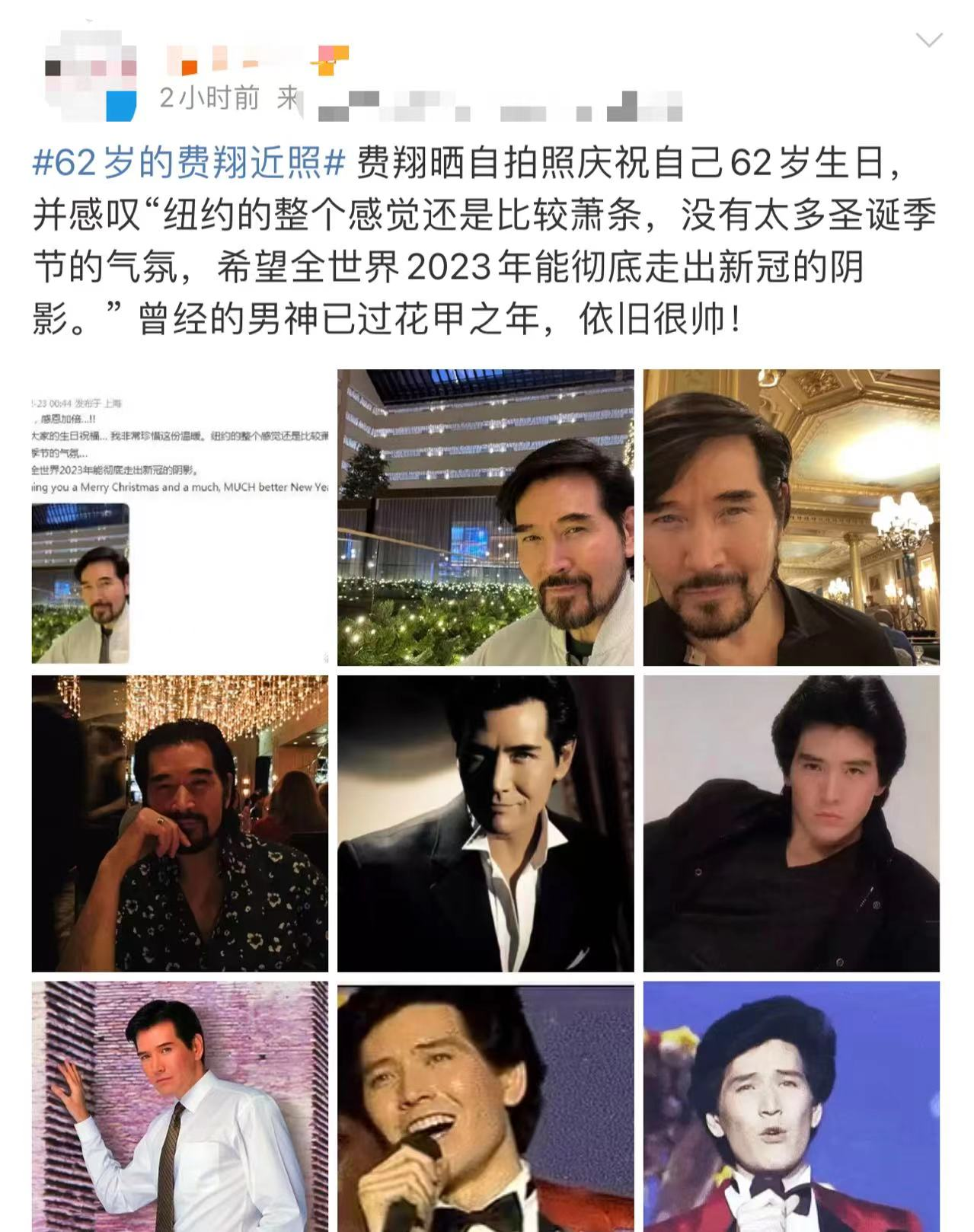
Task: Open the black-suit studio portrait
Action: pyautogui.click(x=487, y=826)
